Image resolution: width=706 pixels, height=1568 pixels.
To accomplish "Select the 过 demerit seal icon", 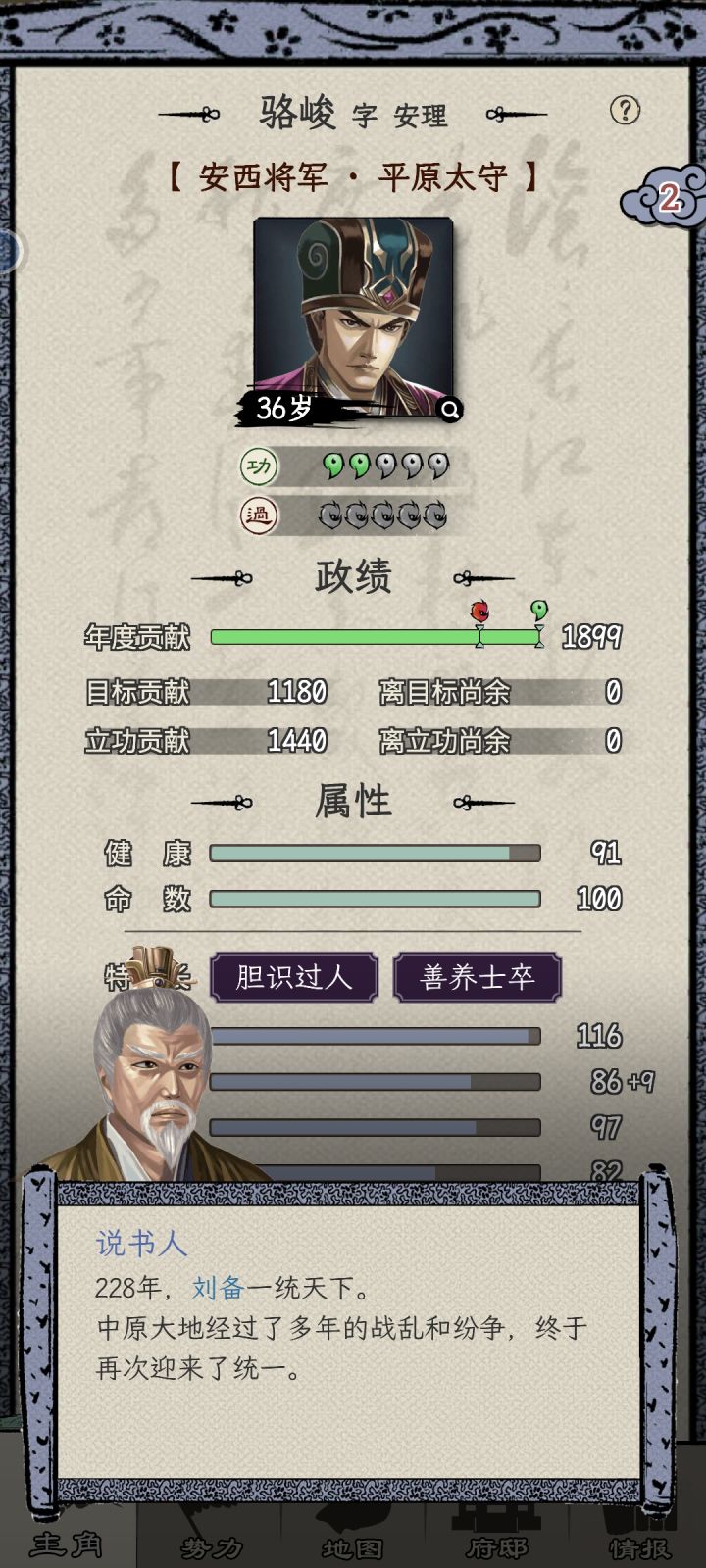I will click(x=257, y=514).
